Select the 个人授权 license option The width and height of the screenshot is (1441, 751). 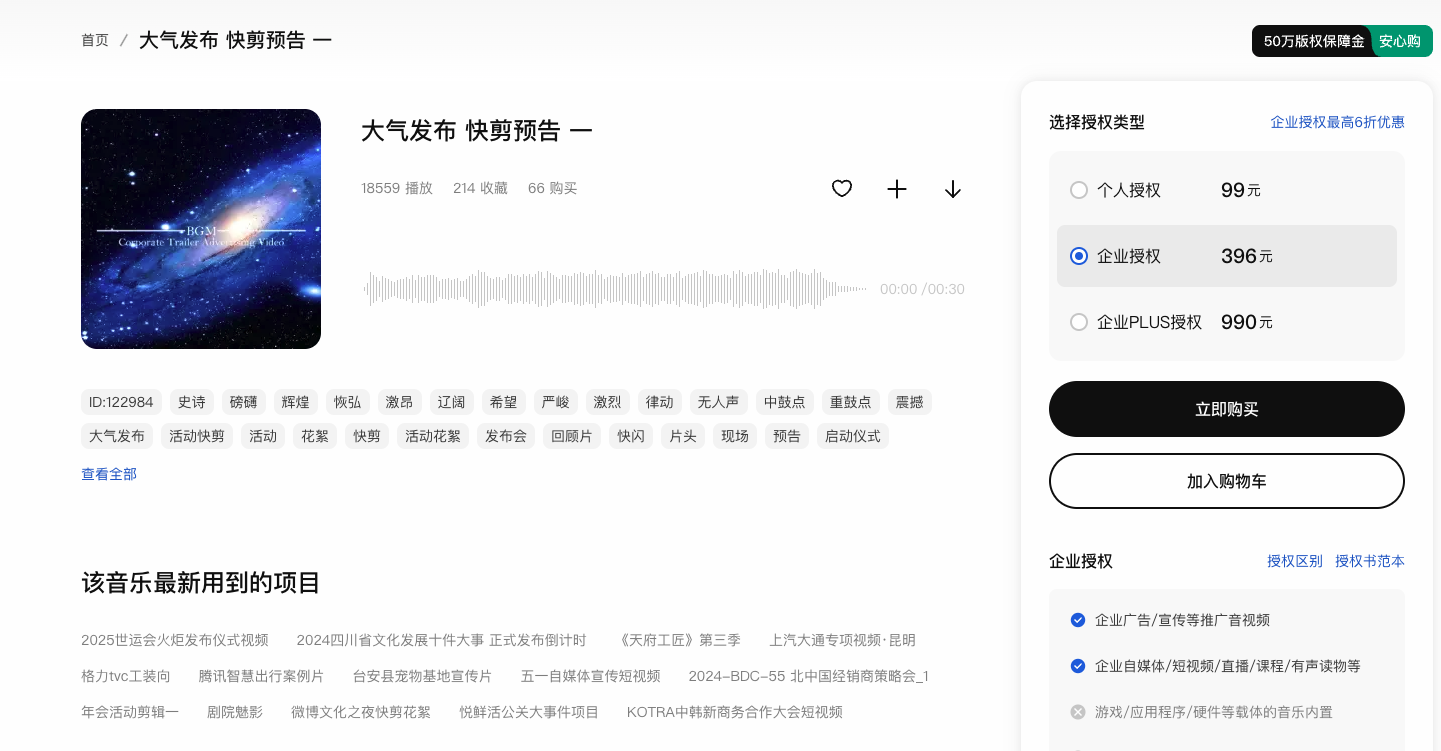(x=1079, y=190)
